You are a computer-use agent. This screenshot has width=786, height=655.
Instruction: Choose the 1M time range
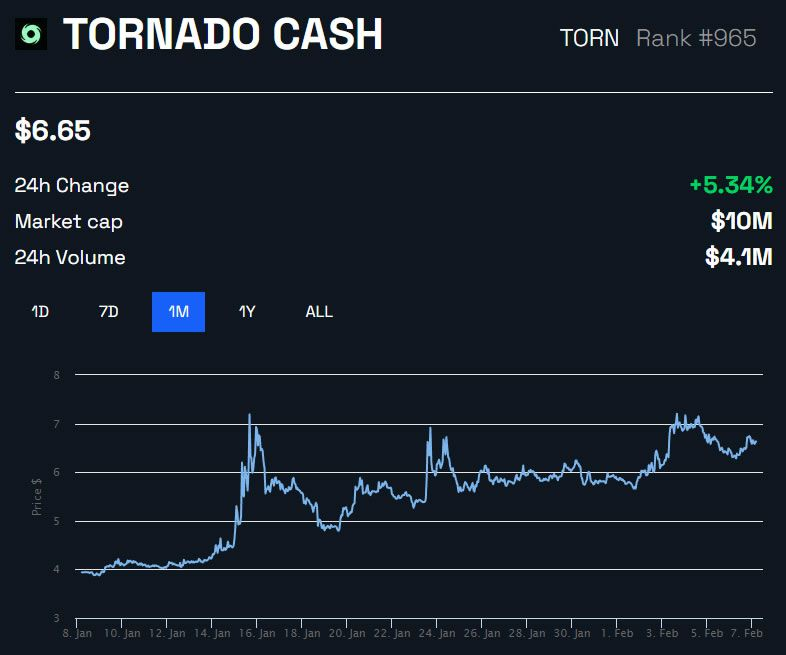tap(178, 312)
